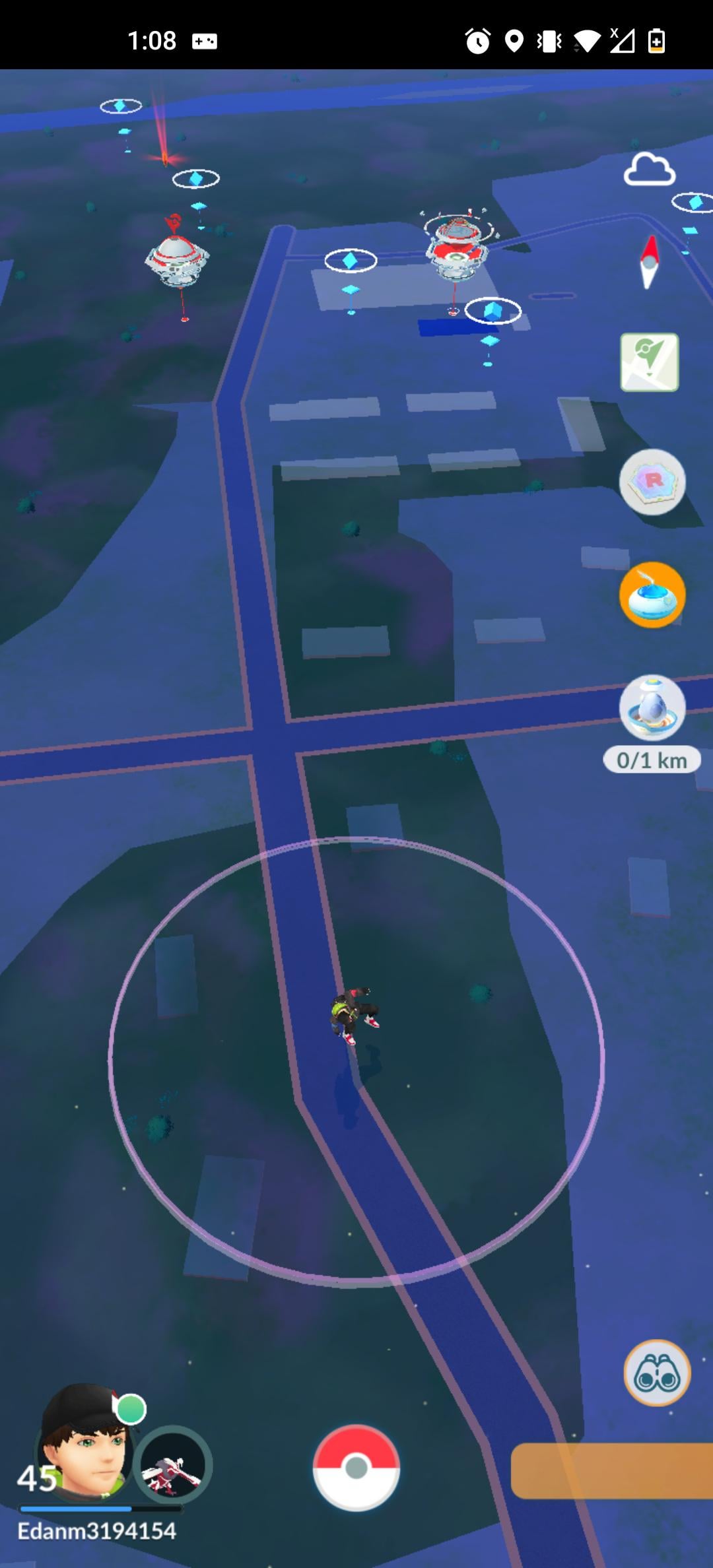Open the nearby Pokémon binoculars
713x1568 pixels.
[656, 1373]
